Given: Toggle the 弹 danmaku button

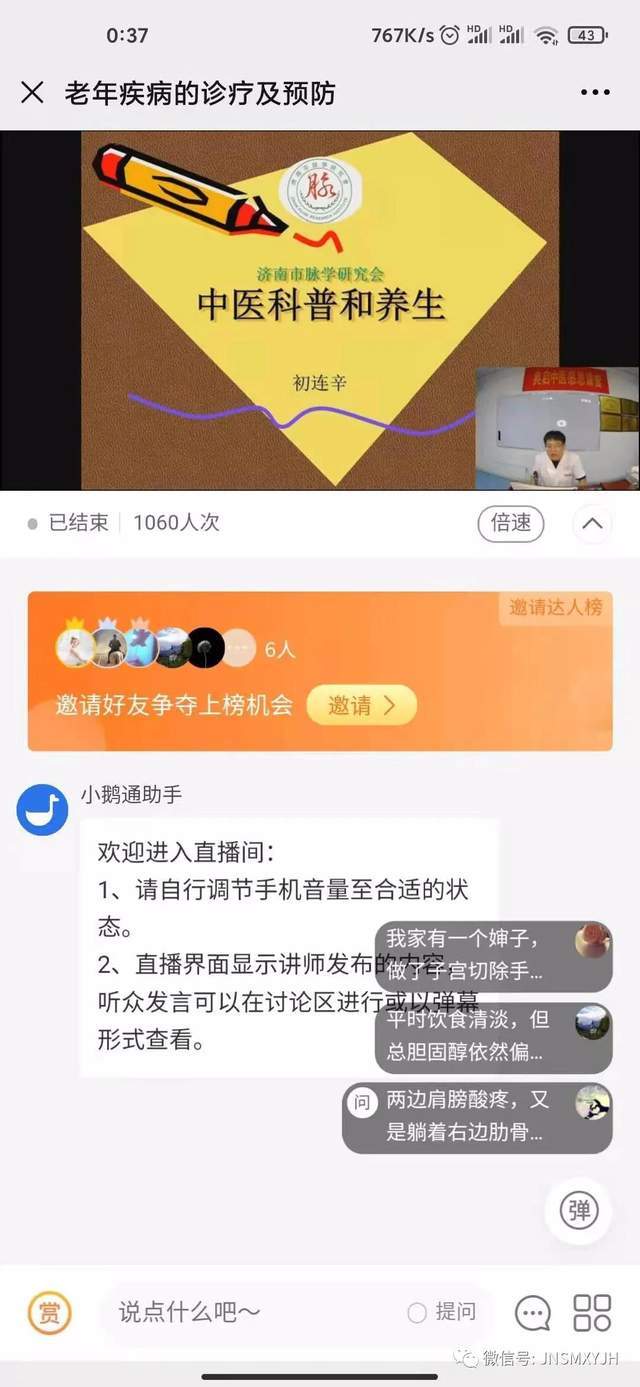Looking at the screenshot, I should pos(578,1211).
